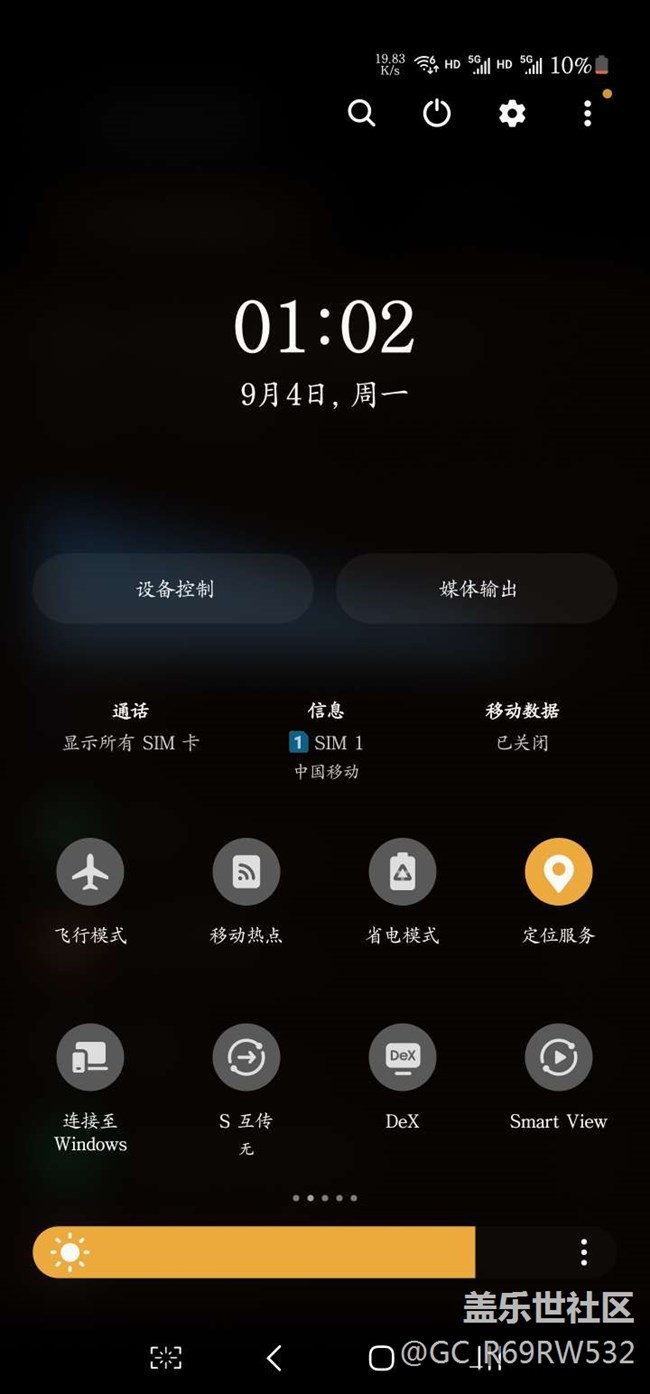The height and width of the screenshot is (1394, 650).
Task: Open the top overflow menu
Action: (x=587, y=113)
